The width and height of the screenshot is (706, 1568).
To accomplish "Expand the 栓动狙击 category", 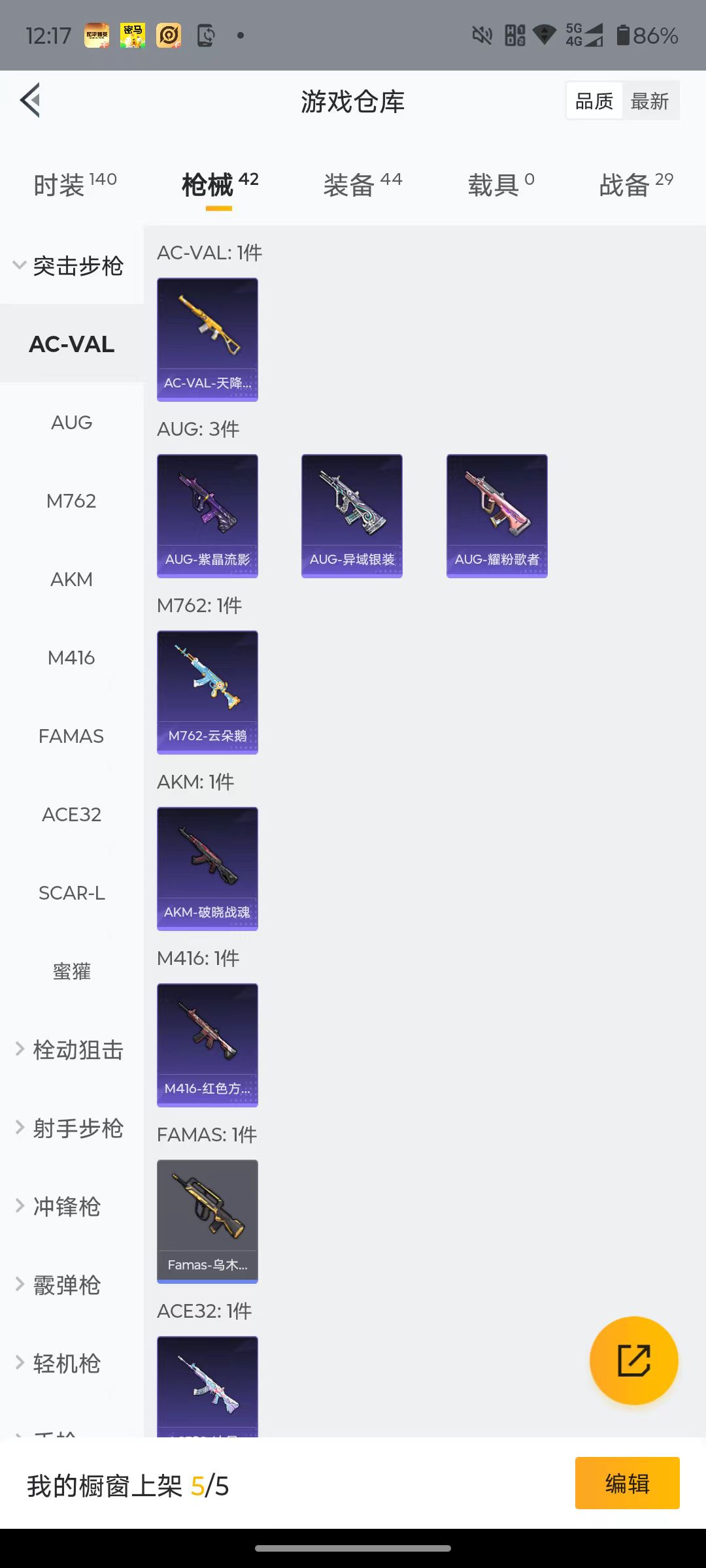I will (72, 1049).
